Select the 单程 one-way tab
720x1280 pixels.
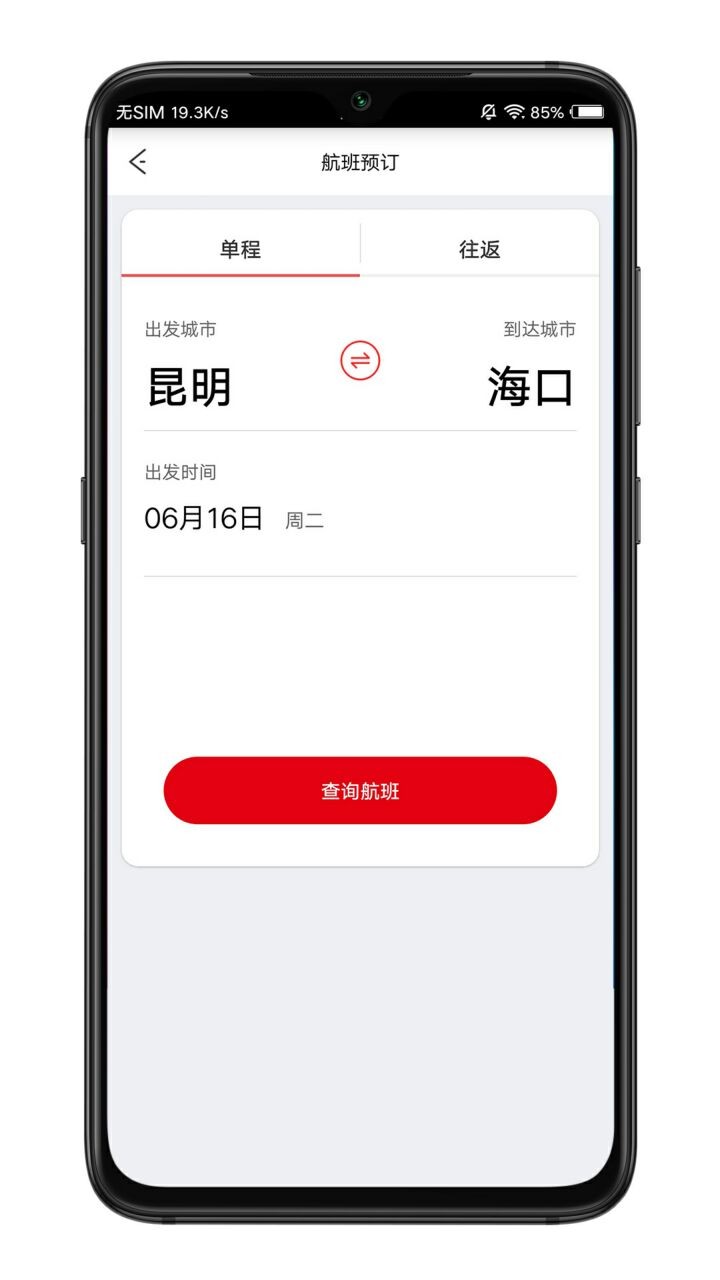(239, 248)
